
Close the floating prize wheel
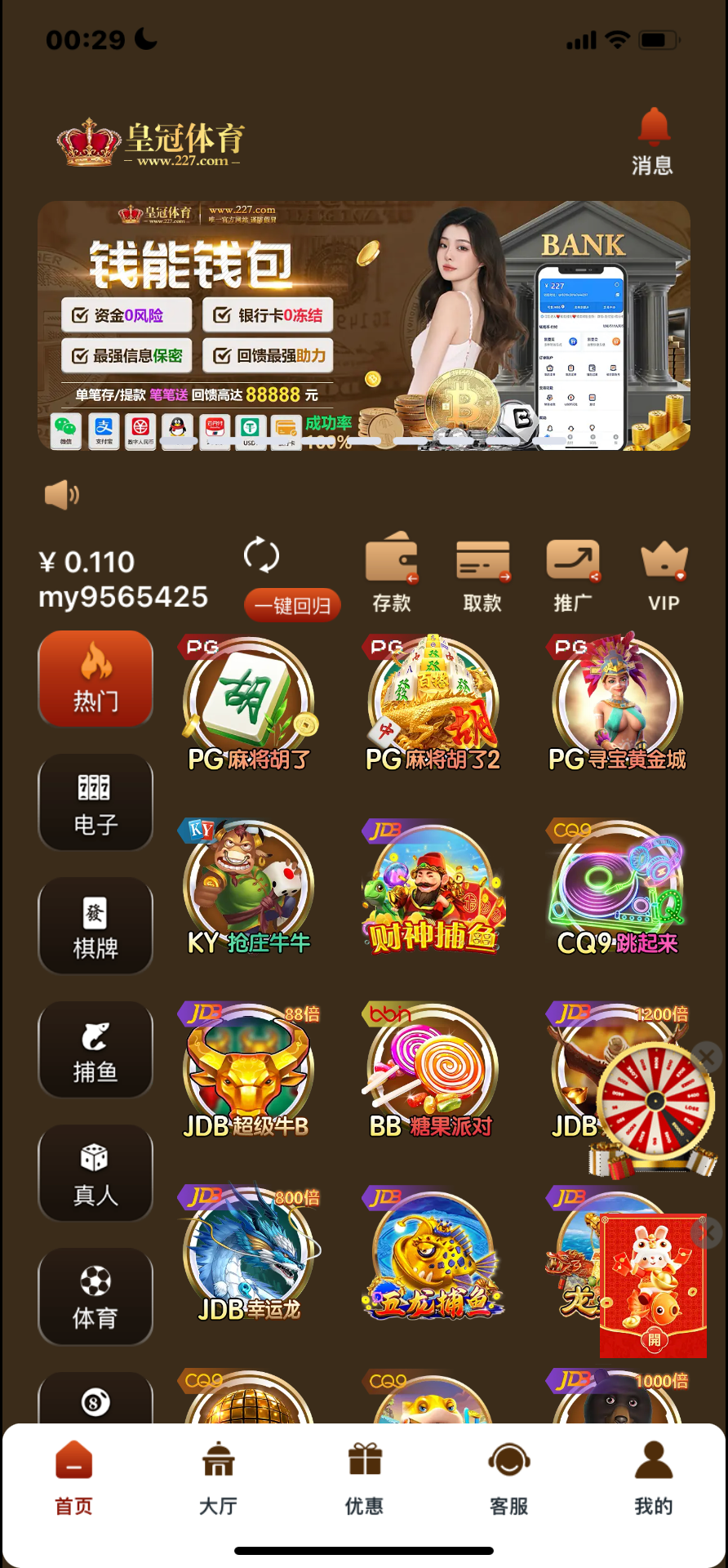click(x=707, y=1058)
